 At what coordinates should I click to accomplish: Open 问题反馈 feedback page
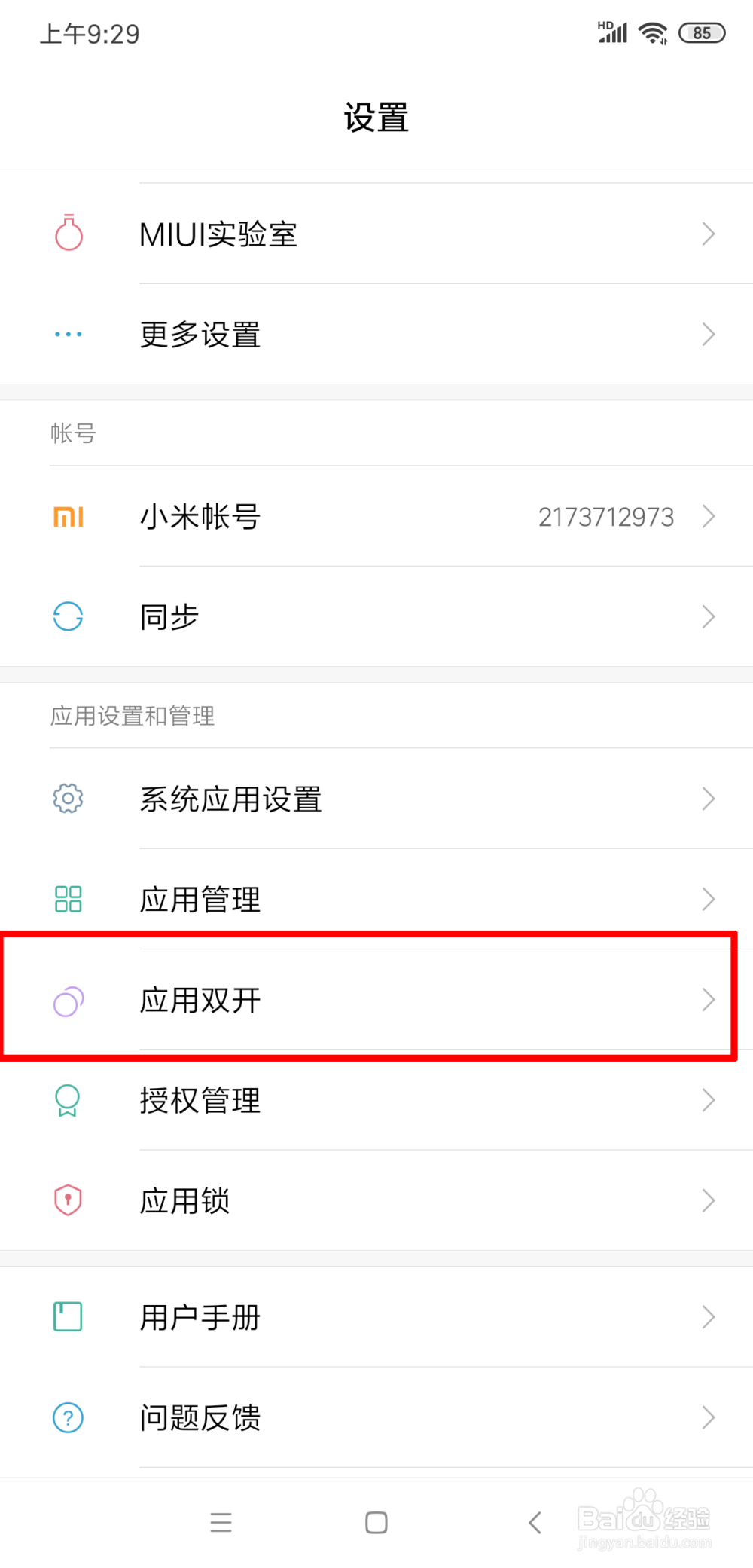[376, 1417]
